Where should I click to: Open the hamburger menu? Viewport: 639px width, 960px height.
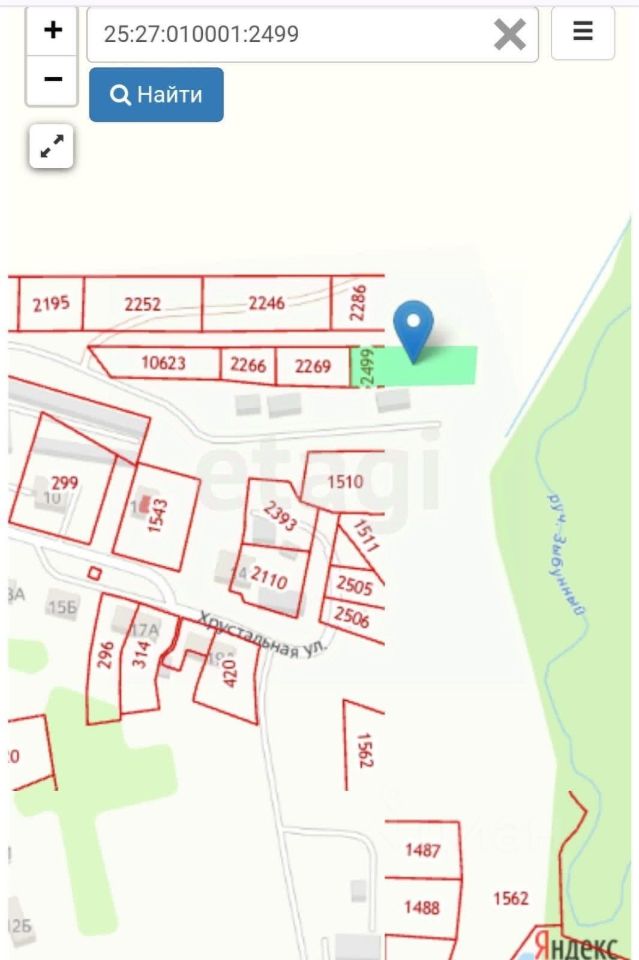tap(583, 33)
